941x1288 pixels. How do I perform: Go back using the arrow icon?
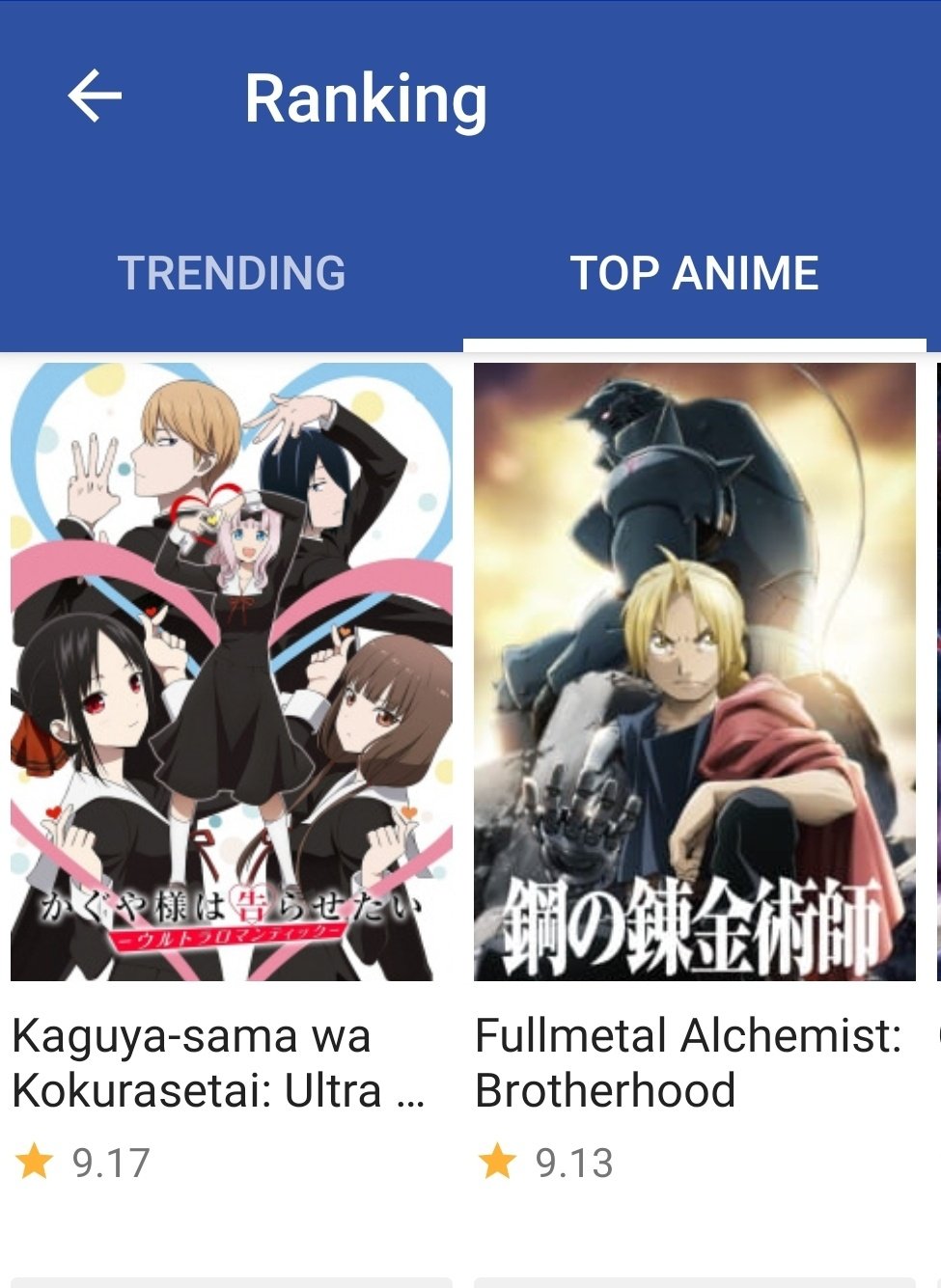point(95,96)
